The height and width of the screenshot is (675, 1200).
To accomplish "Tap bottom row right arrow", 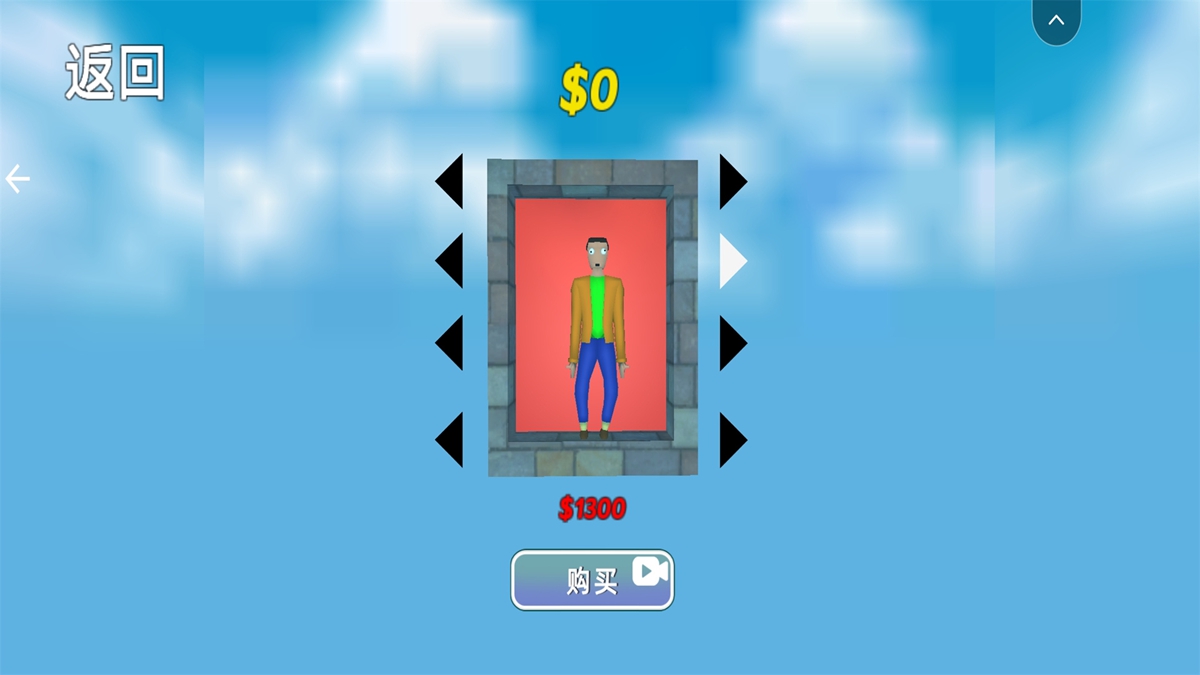I will [731, 440].
